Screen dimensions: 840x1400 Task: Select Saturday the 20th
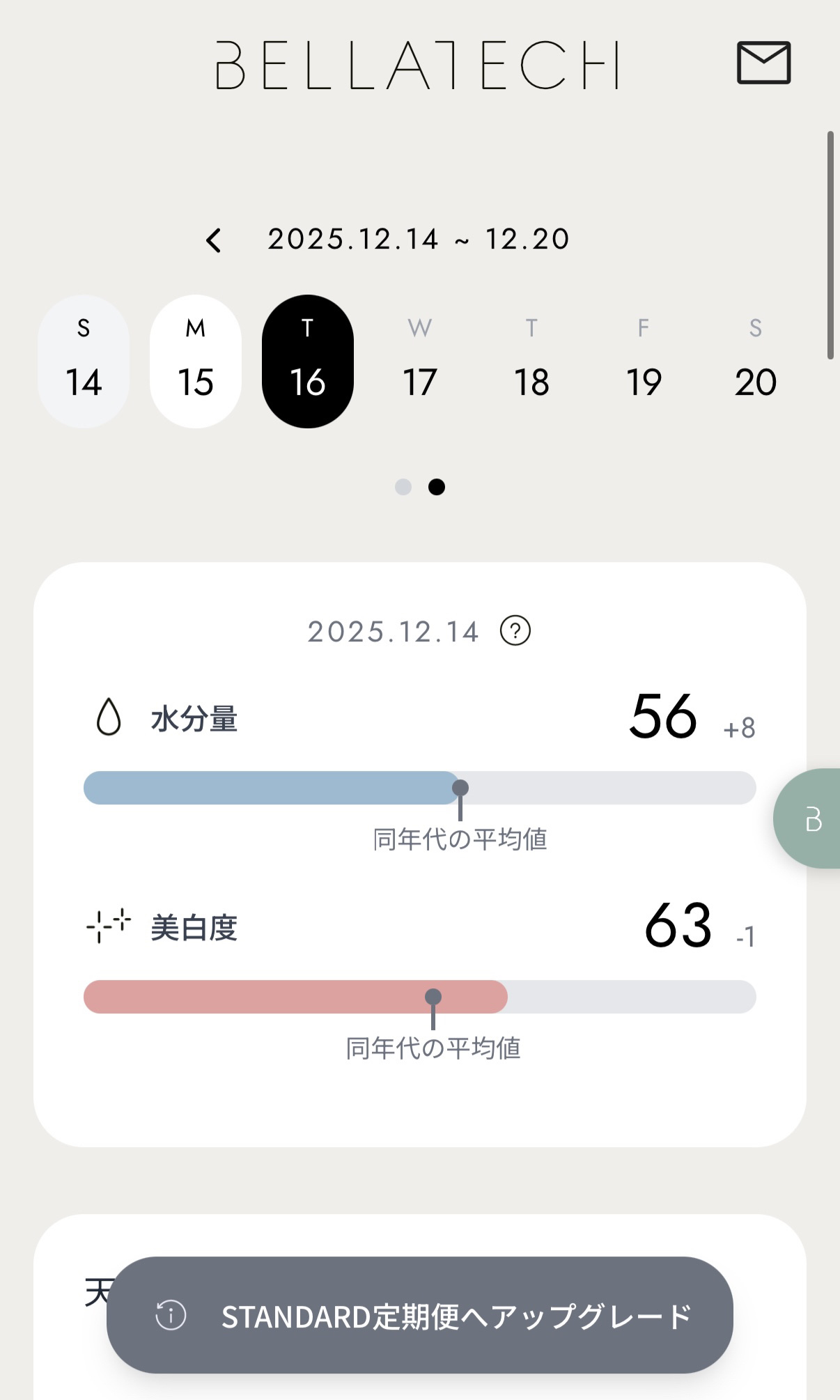point(755,361)
